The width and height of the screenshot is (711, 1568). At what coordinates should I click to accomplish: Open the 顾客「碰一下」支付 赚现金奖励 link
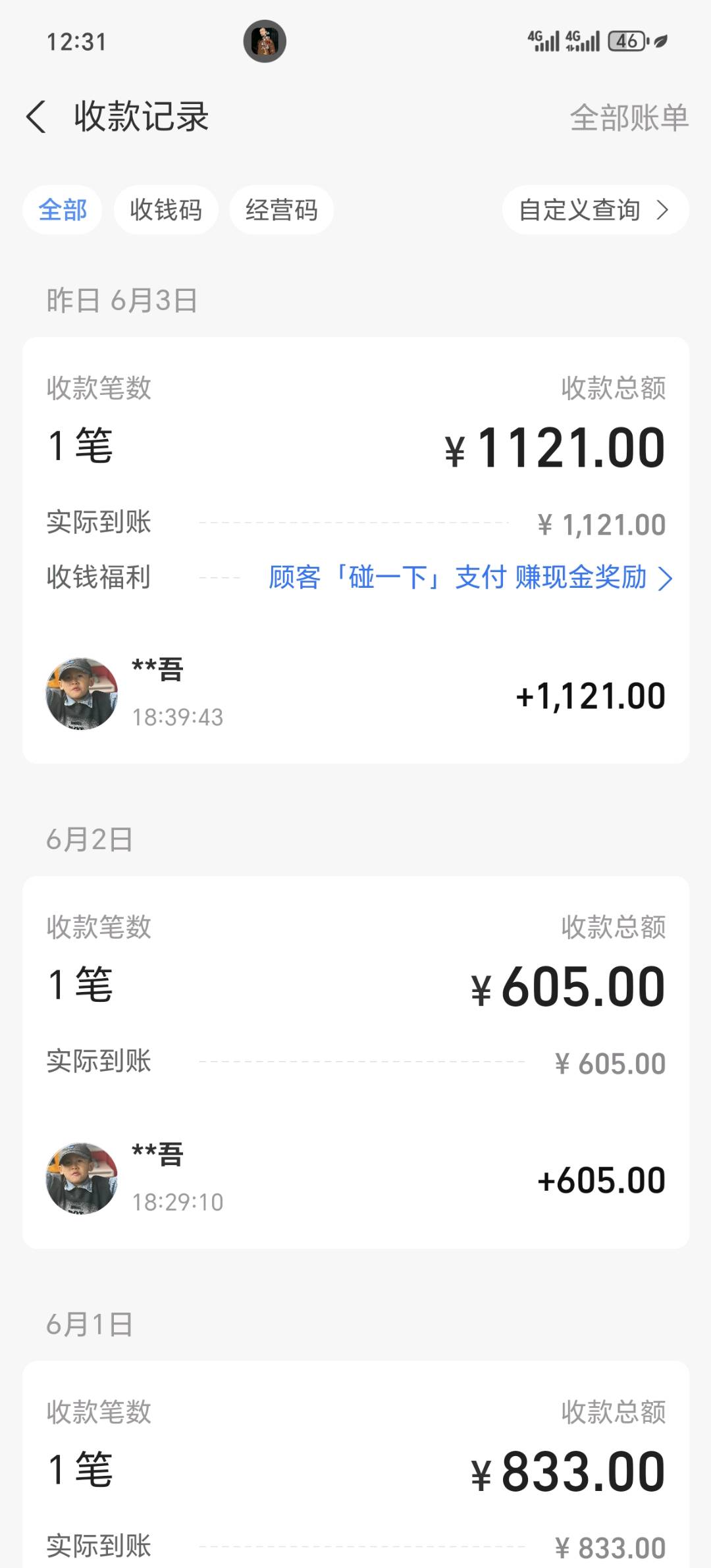(x=471, y=577)
